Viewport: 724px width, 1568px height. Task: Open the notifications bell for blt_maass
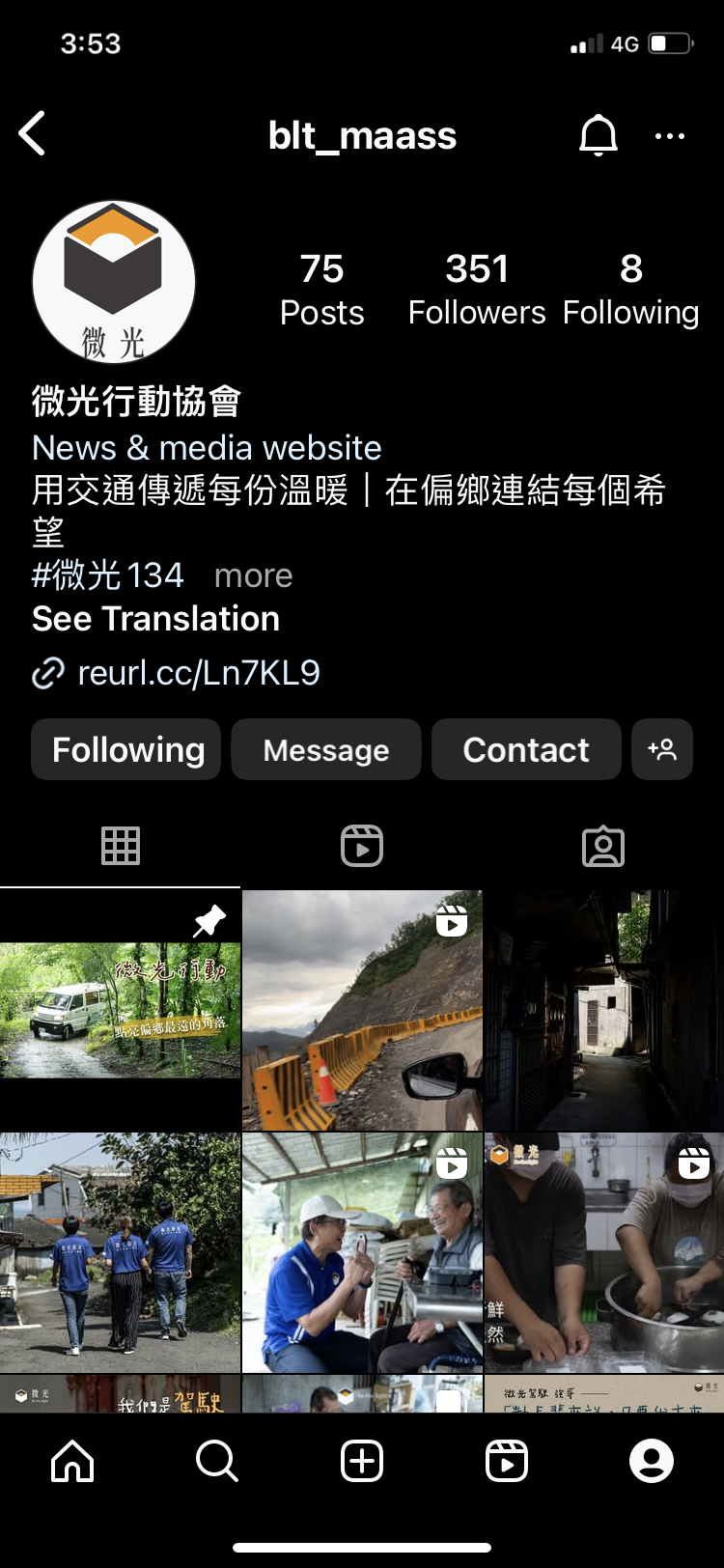[598, 135]
